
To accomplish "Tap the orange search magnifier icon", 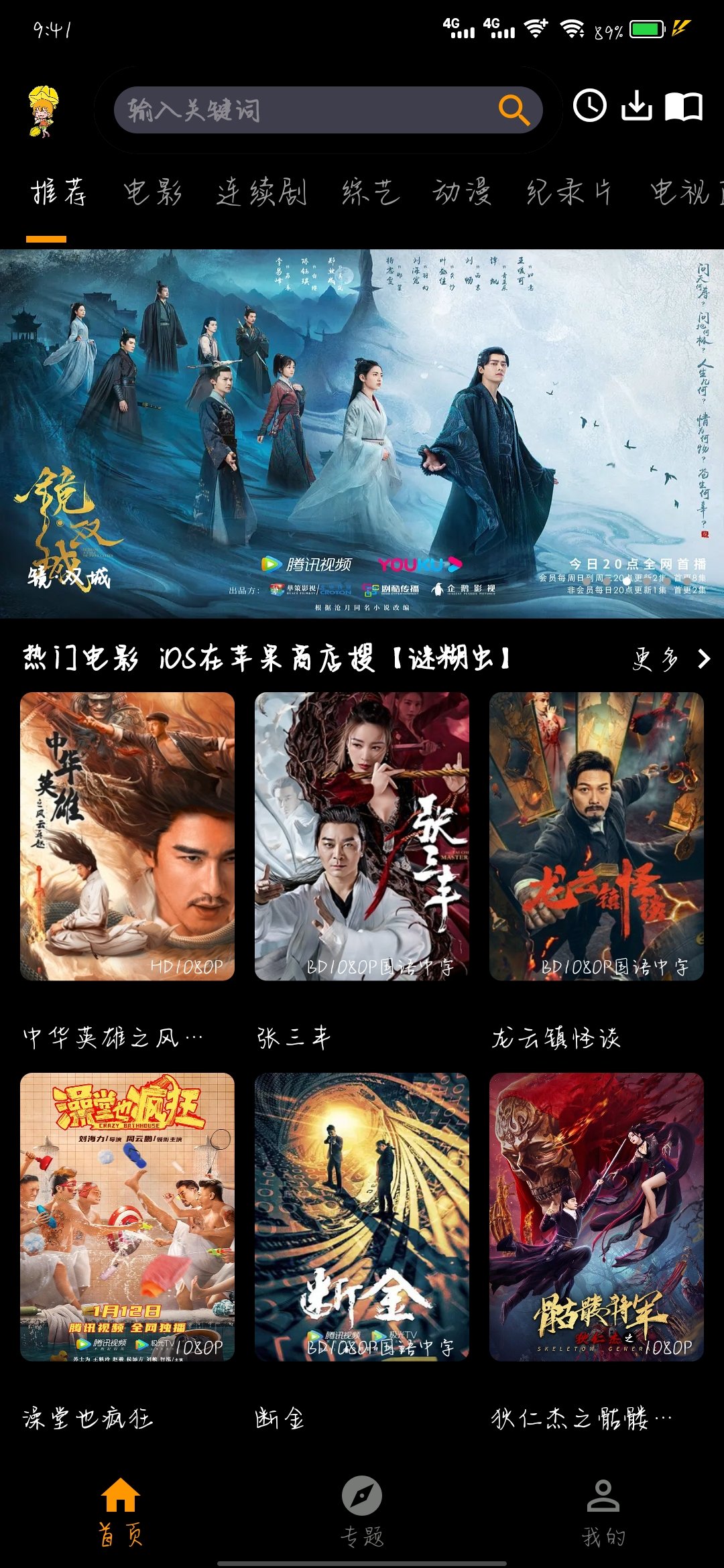I will pos(514,110).
